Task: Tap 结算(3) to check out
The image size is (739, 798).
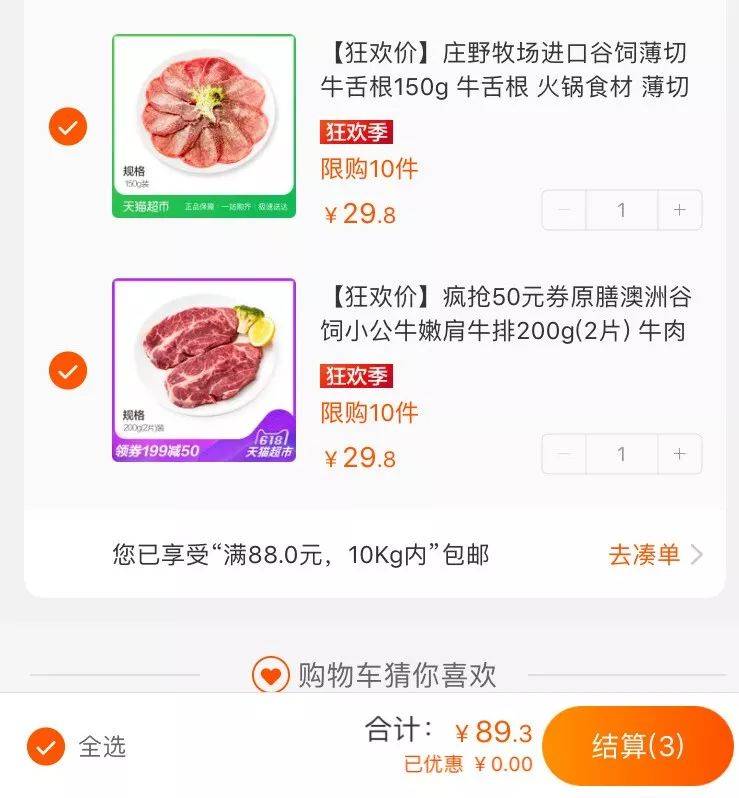Action: (637, 746)
